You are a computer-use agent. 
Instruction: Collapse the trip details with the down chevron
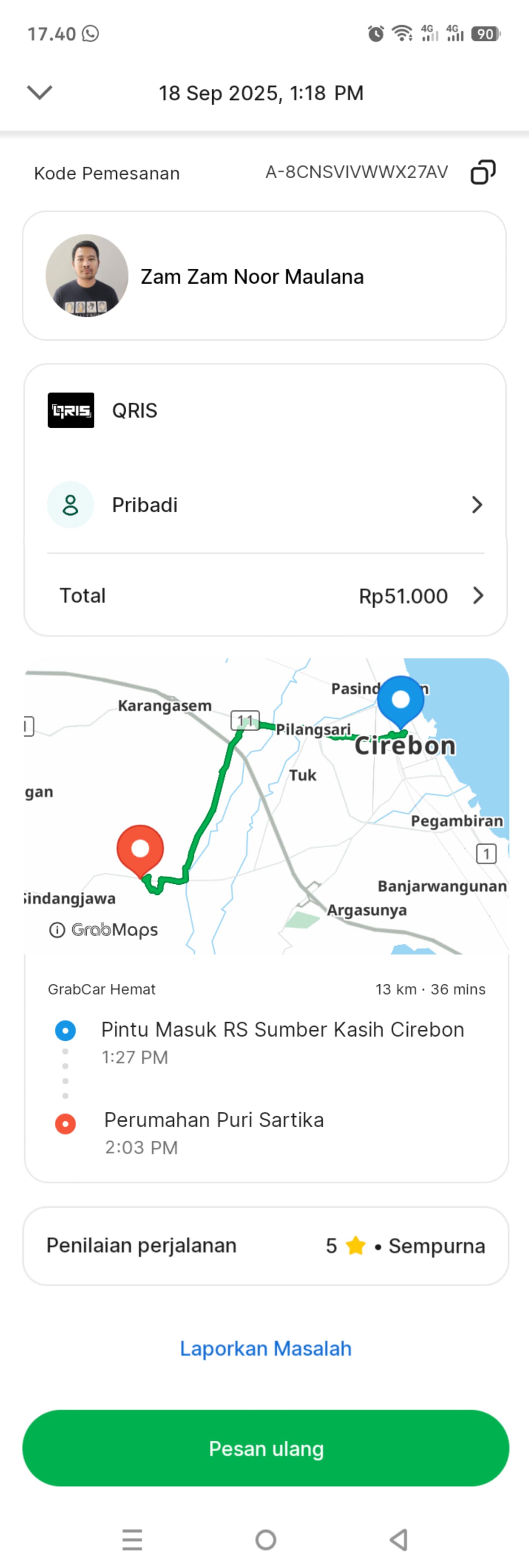point(40,92)
